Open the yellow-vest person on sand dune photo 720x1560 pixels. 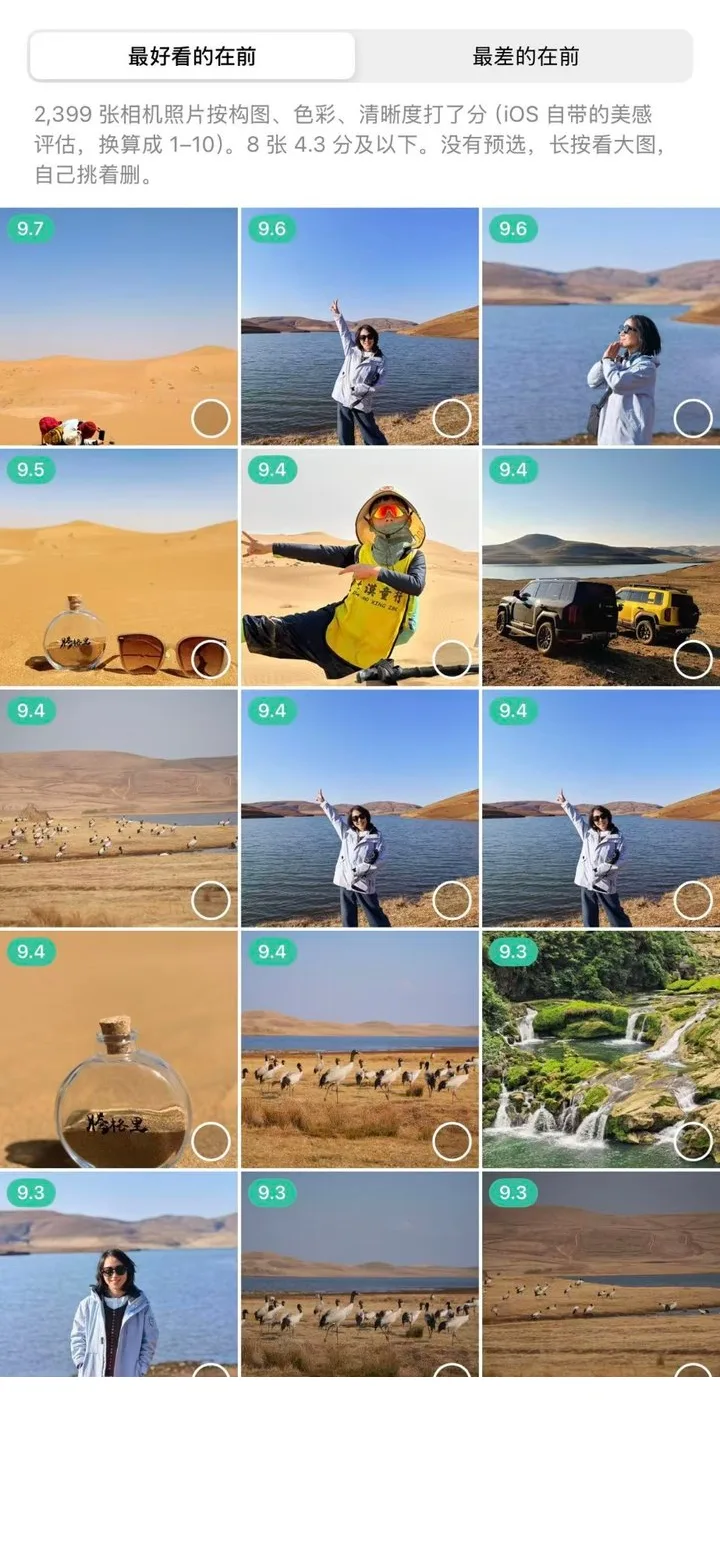click(x=360, y=567)
